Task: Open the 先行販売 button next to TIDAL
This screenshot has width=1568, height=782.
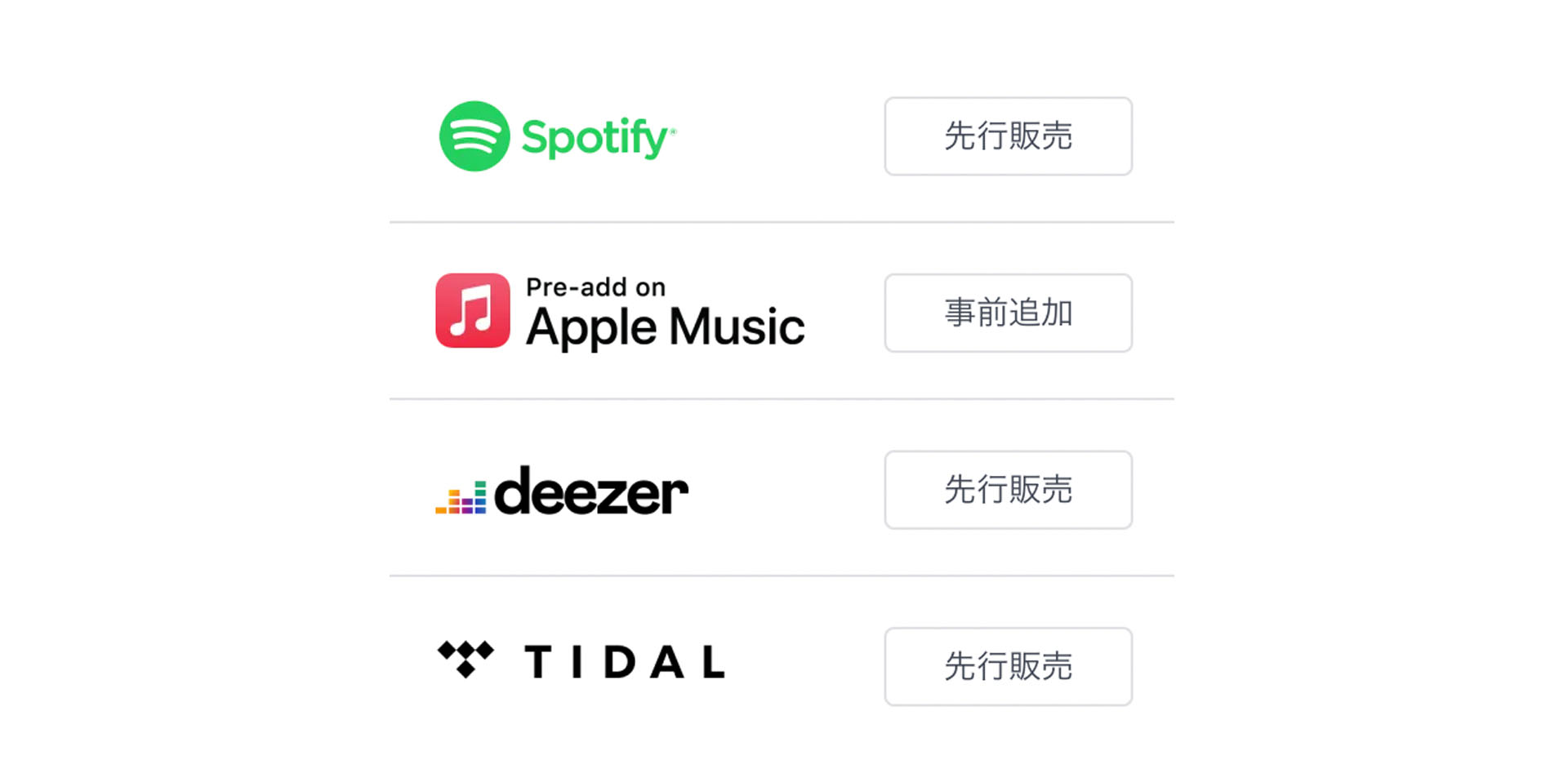Action: pos(1008,666)
